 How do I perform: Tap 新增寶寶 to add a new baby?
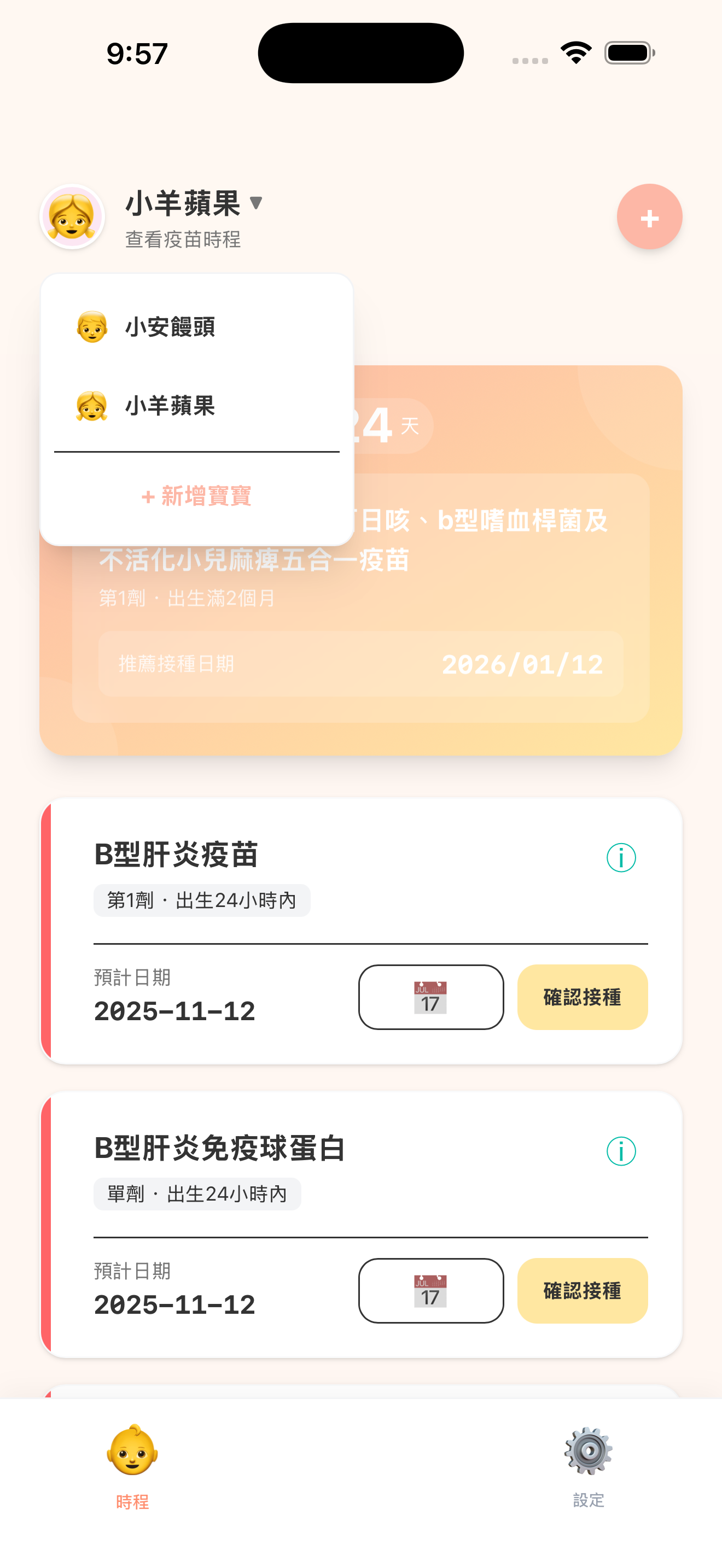(196, 496)
